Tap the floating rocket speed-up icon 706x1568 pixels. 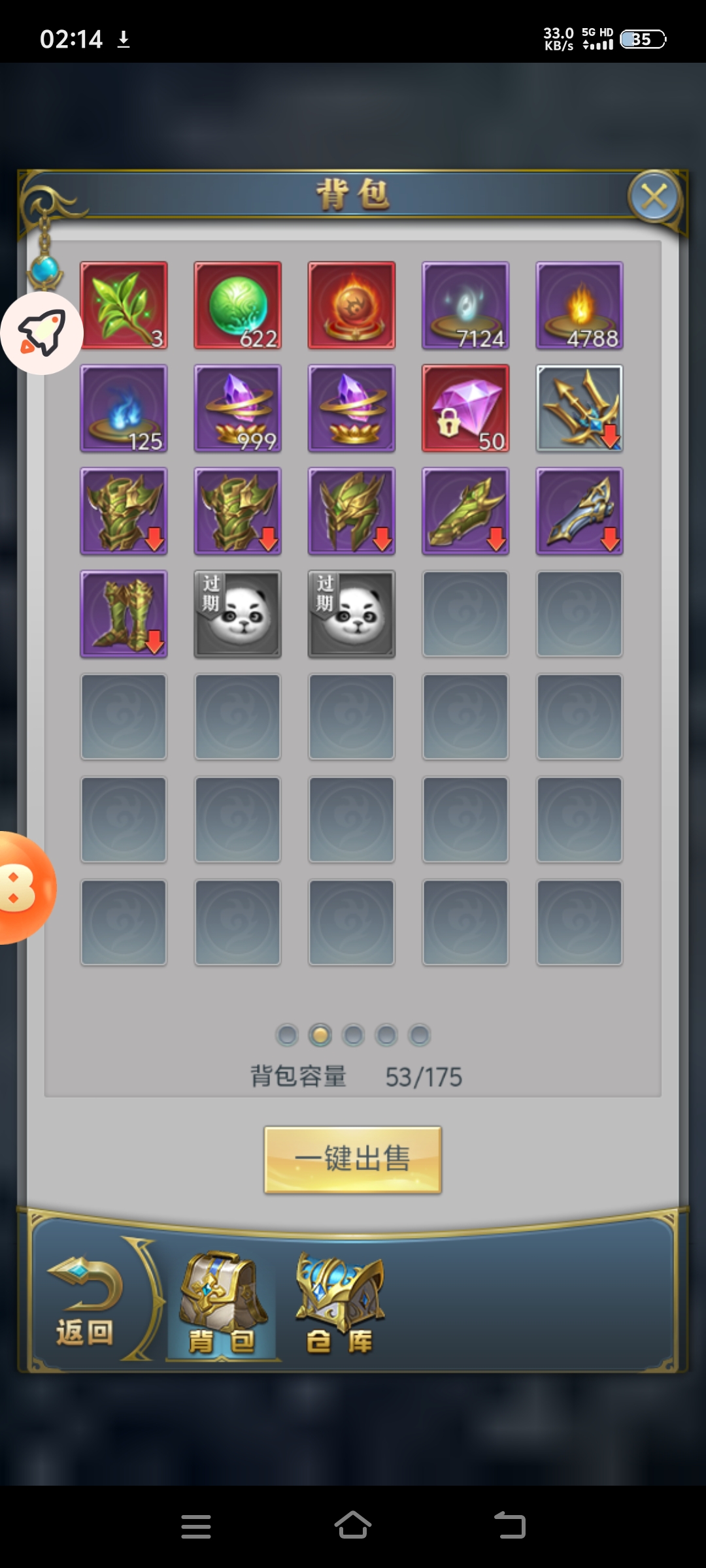(x=42, y=333)
